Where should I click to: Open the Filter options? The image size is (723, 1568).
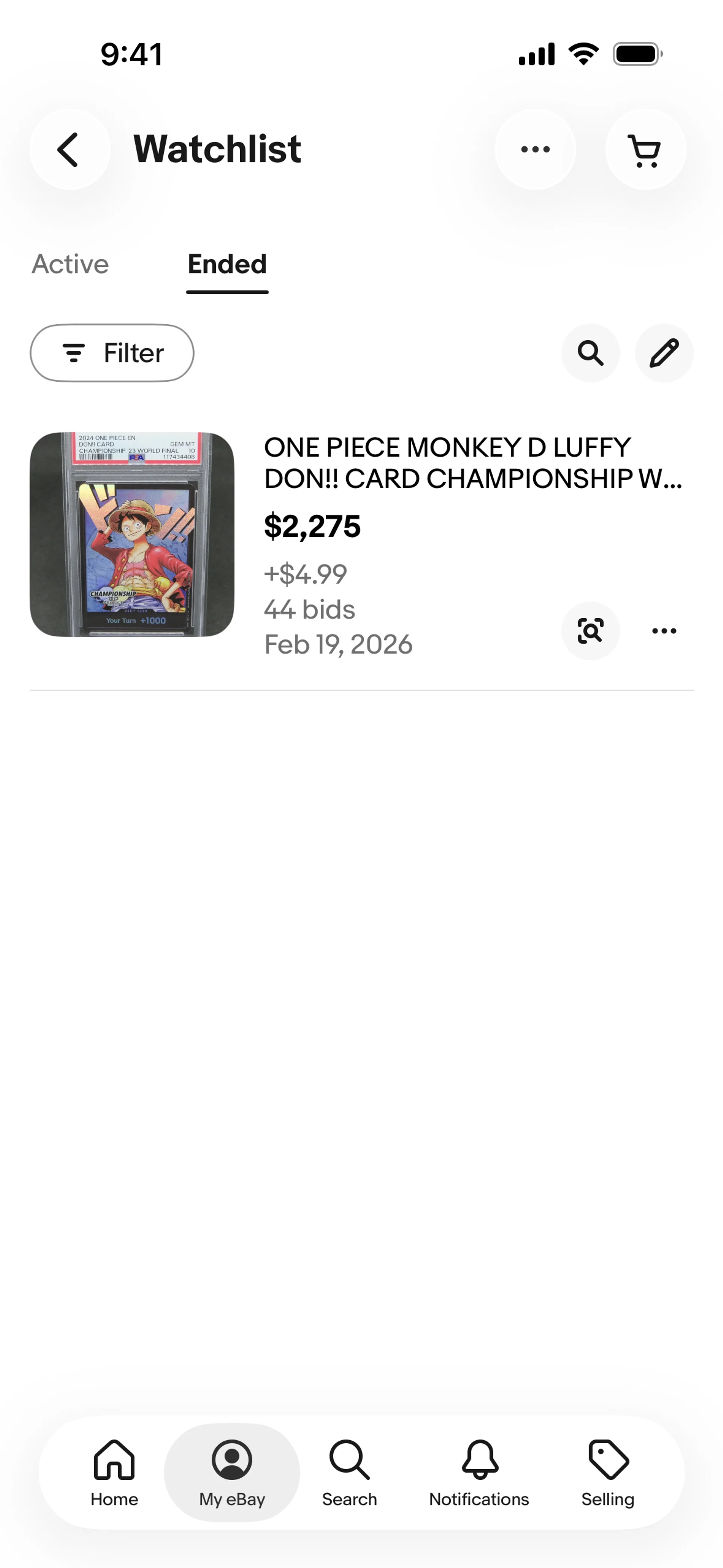click(112, 353)
